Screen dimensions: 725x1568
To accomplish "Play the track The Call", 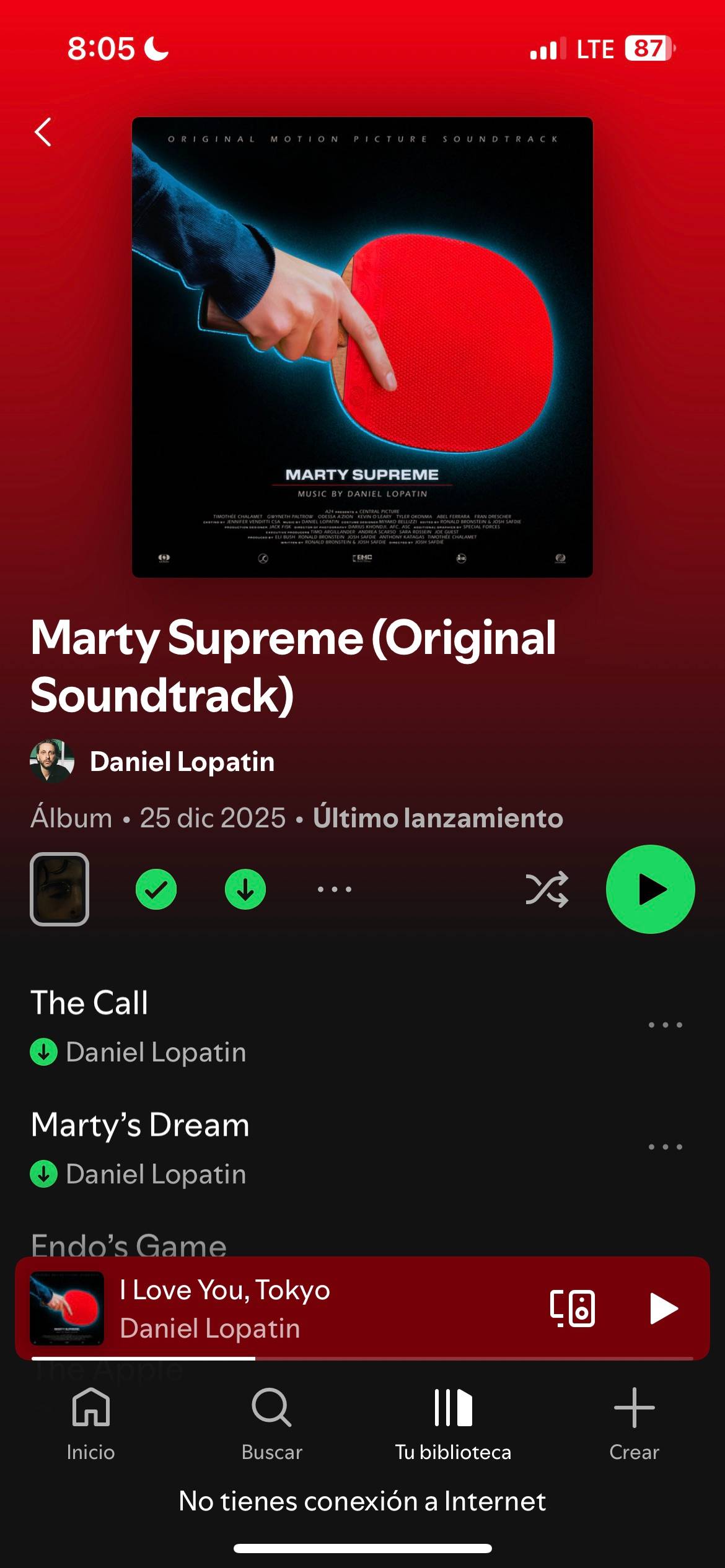I will (310, 1025).
